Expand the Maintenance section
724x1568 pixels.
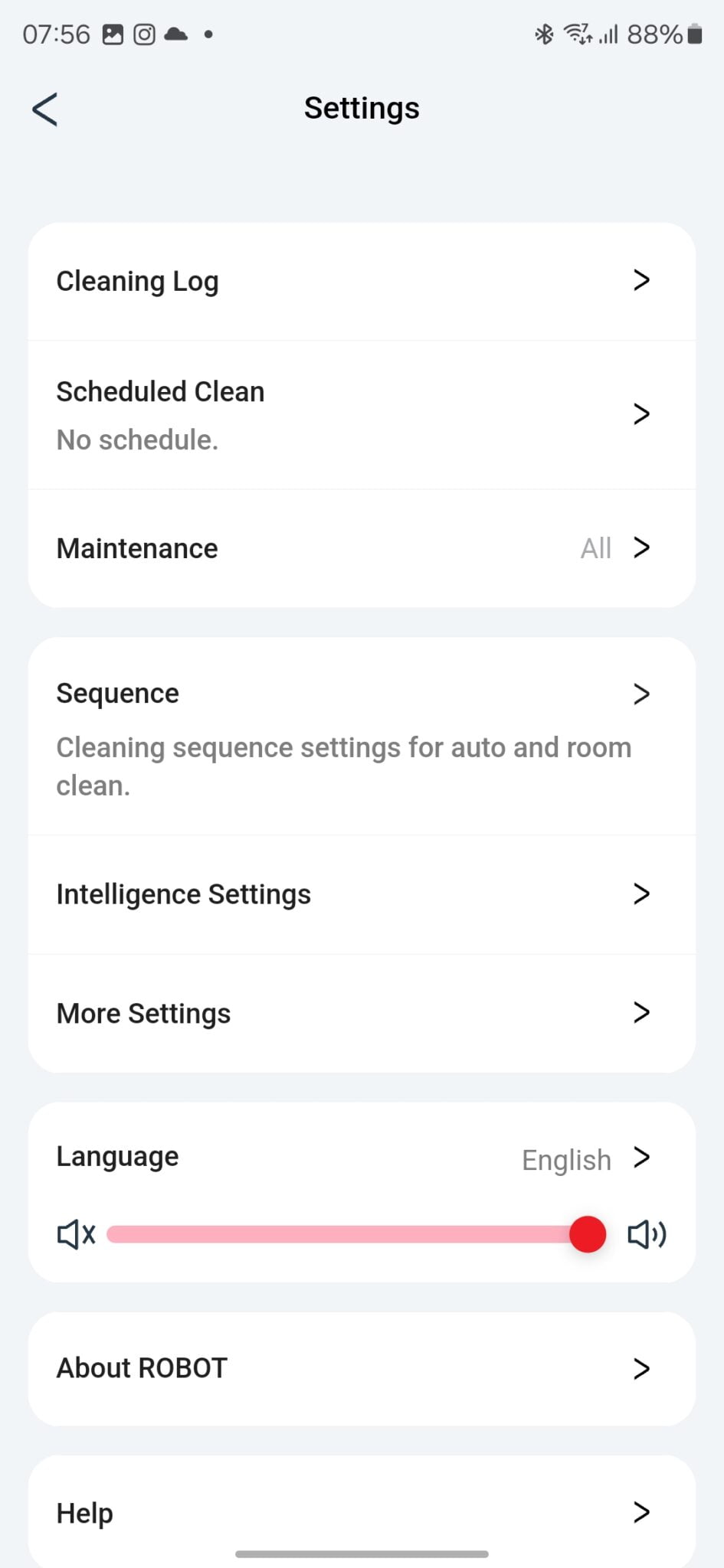[362, 547]
